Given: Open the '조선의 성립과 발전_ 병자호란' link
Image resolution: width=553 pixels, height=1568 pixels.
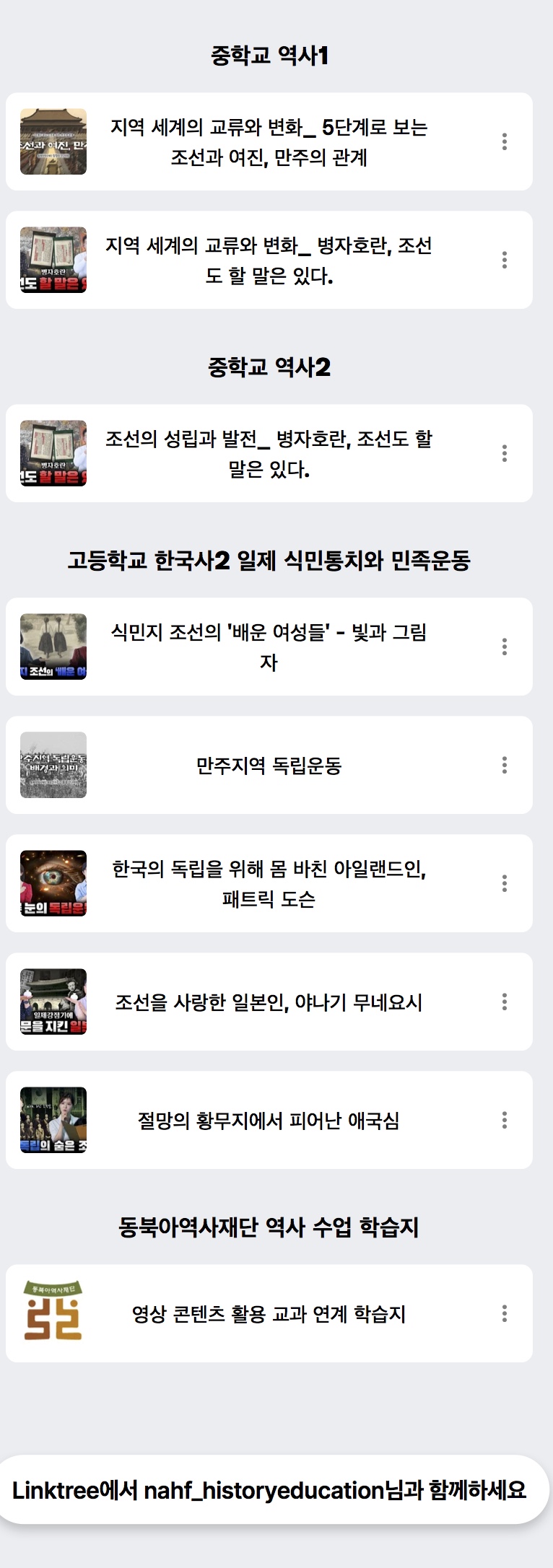Looking at the screenshot, I should pyautogui.click(x=269, y=454).
